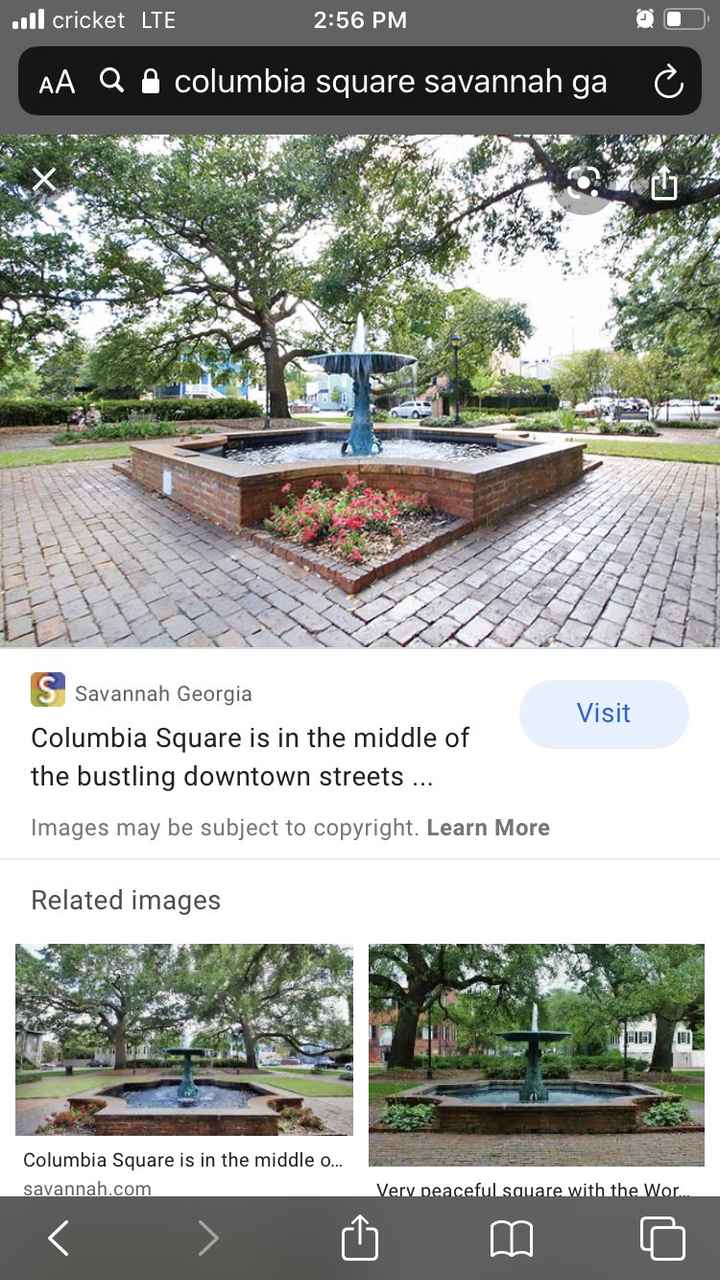The image size is (720, 1280).
Task: Reload the page
Action: 668,82
